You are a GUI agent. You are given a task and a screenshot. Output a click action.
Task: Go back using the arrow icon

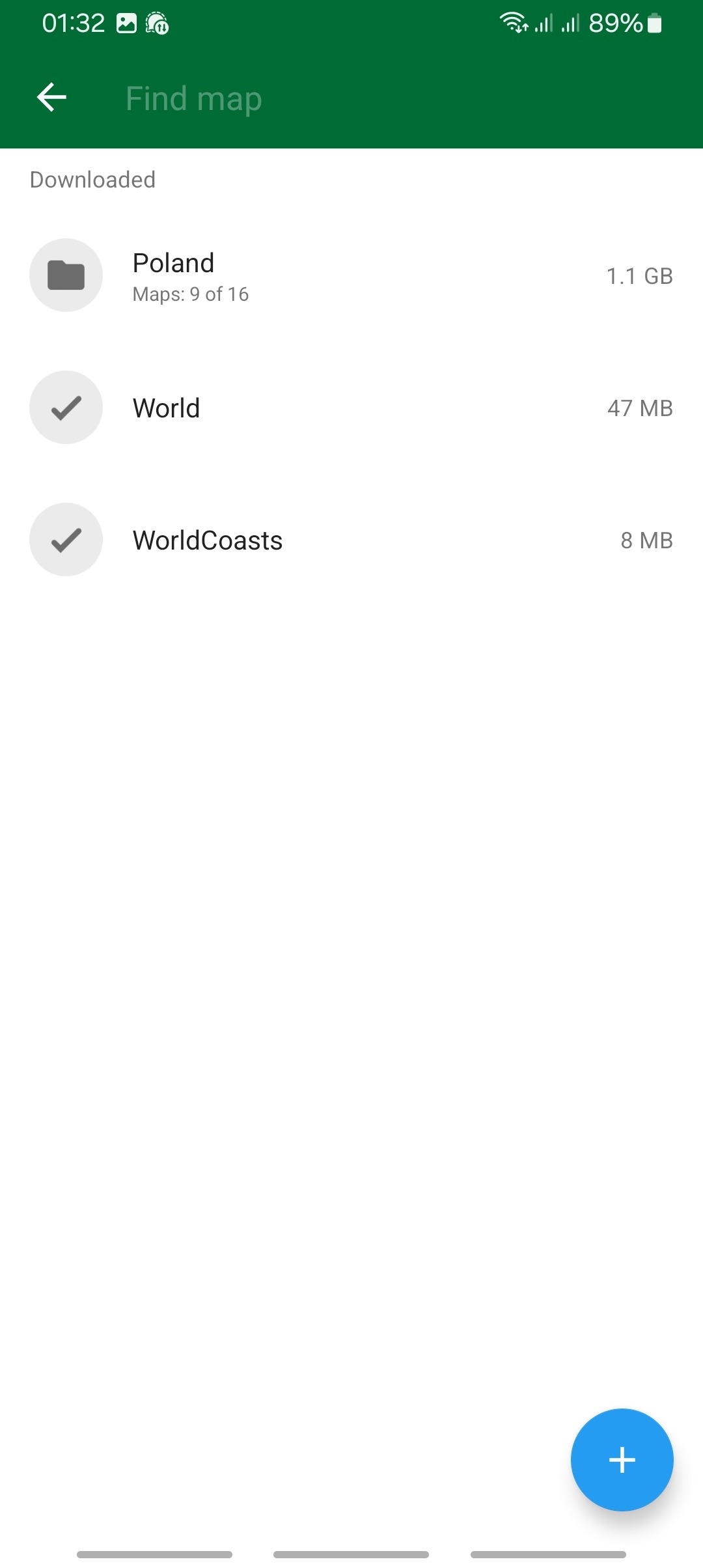point(51,98)
